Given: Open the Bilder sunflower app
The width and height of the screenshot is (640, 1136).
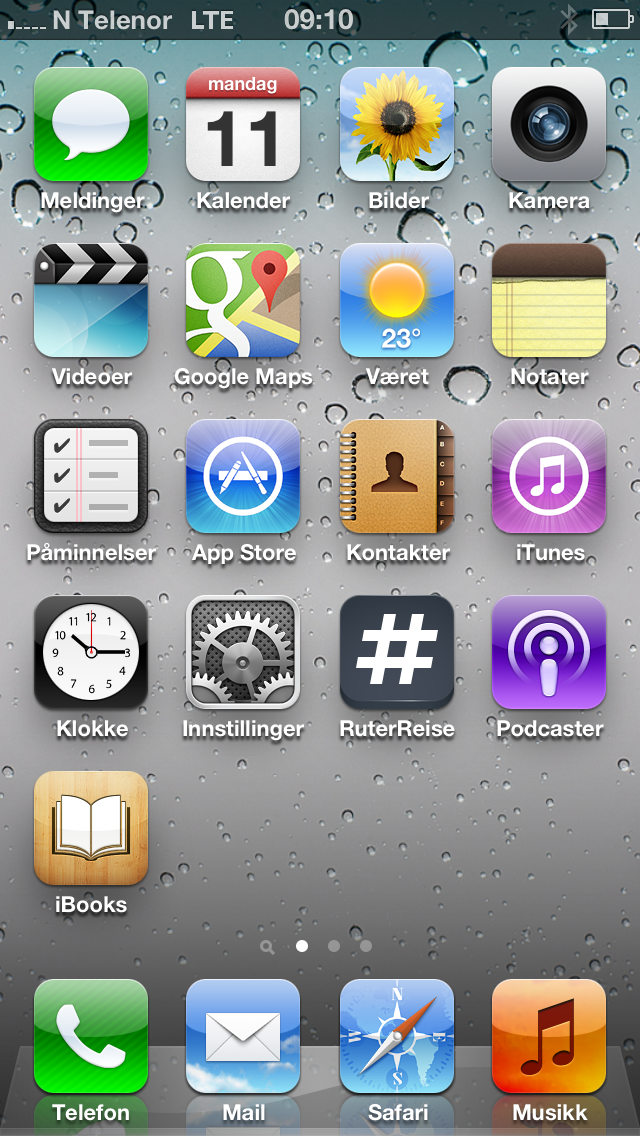Looking at the screenshot, I should [396, 125].
